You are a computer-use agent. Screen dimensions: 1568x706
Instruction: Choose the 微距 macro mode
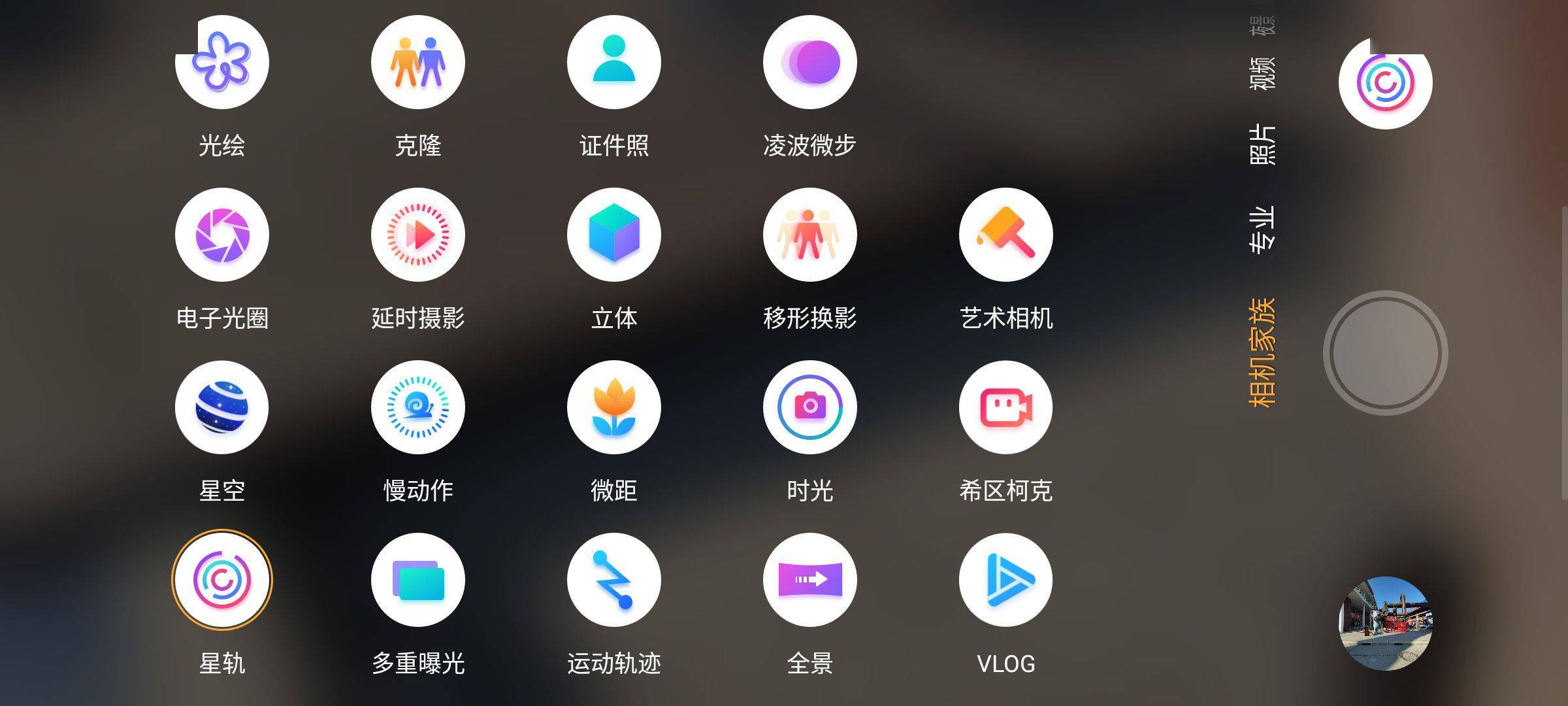[x=614, y=407]
